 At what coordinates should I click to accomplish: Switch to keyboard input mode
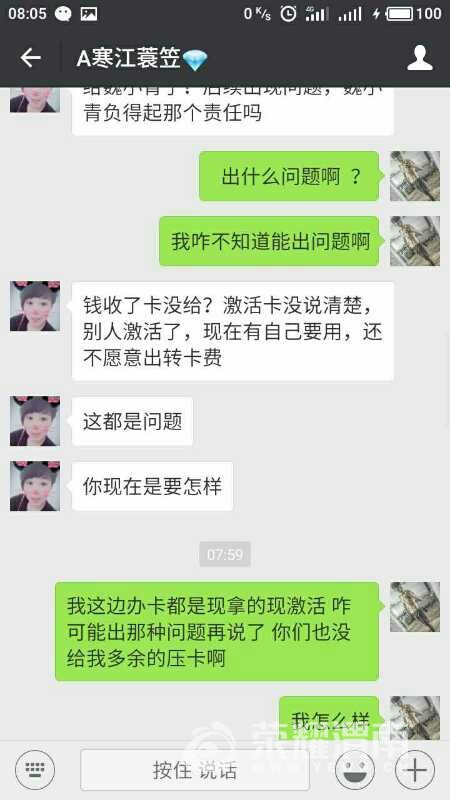pyautogui.click(x=35, y=769)
